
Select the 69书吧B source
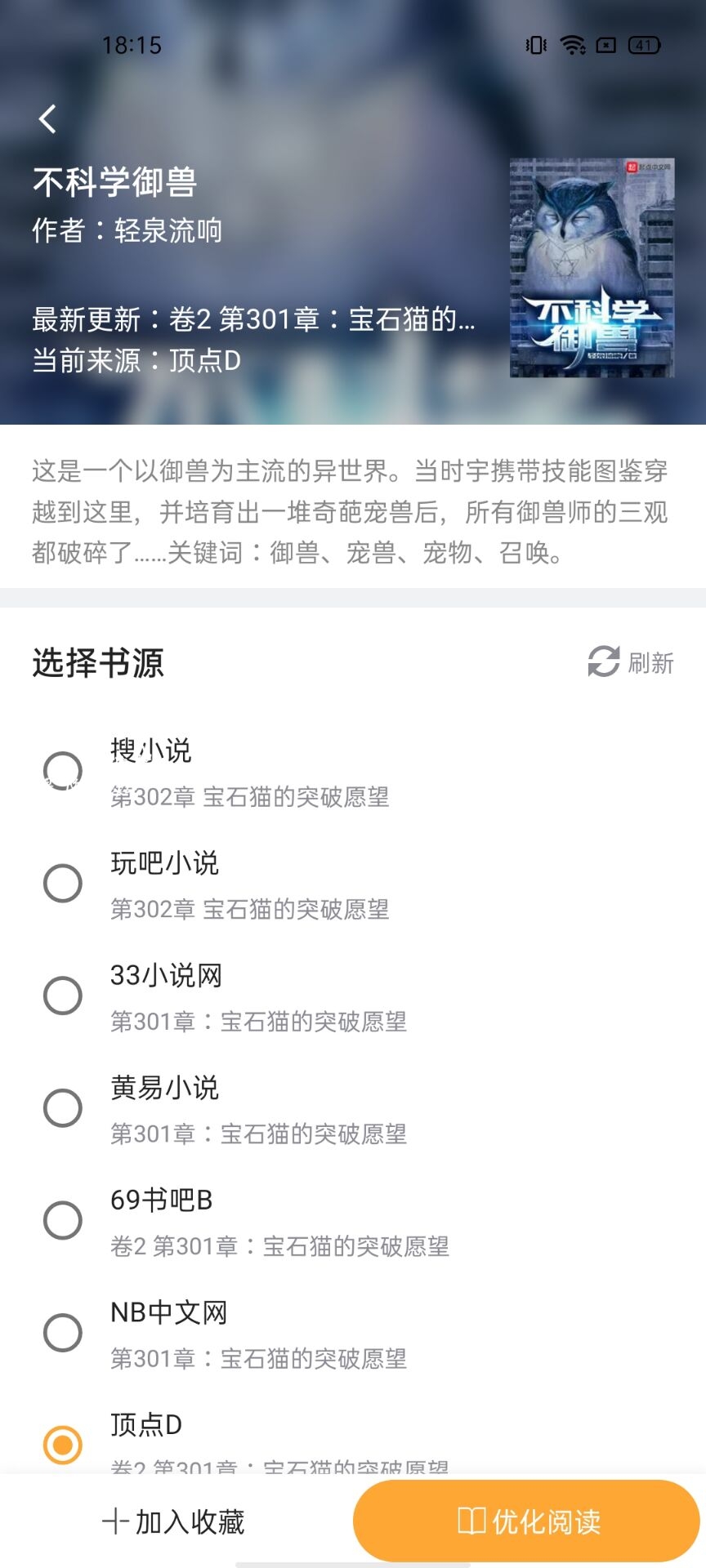pos(353,1220)
